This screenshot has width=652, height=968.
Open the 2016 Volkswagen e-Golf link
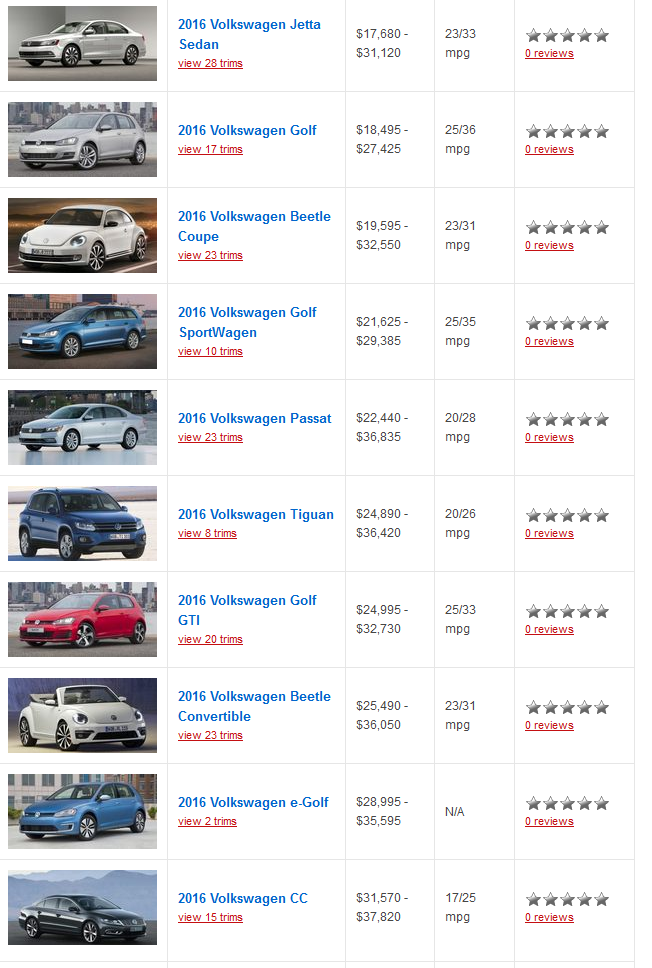point(253,802)
